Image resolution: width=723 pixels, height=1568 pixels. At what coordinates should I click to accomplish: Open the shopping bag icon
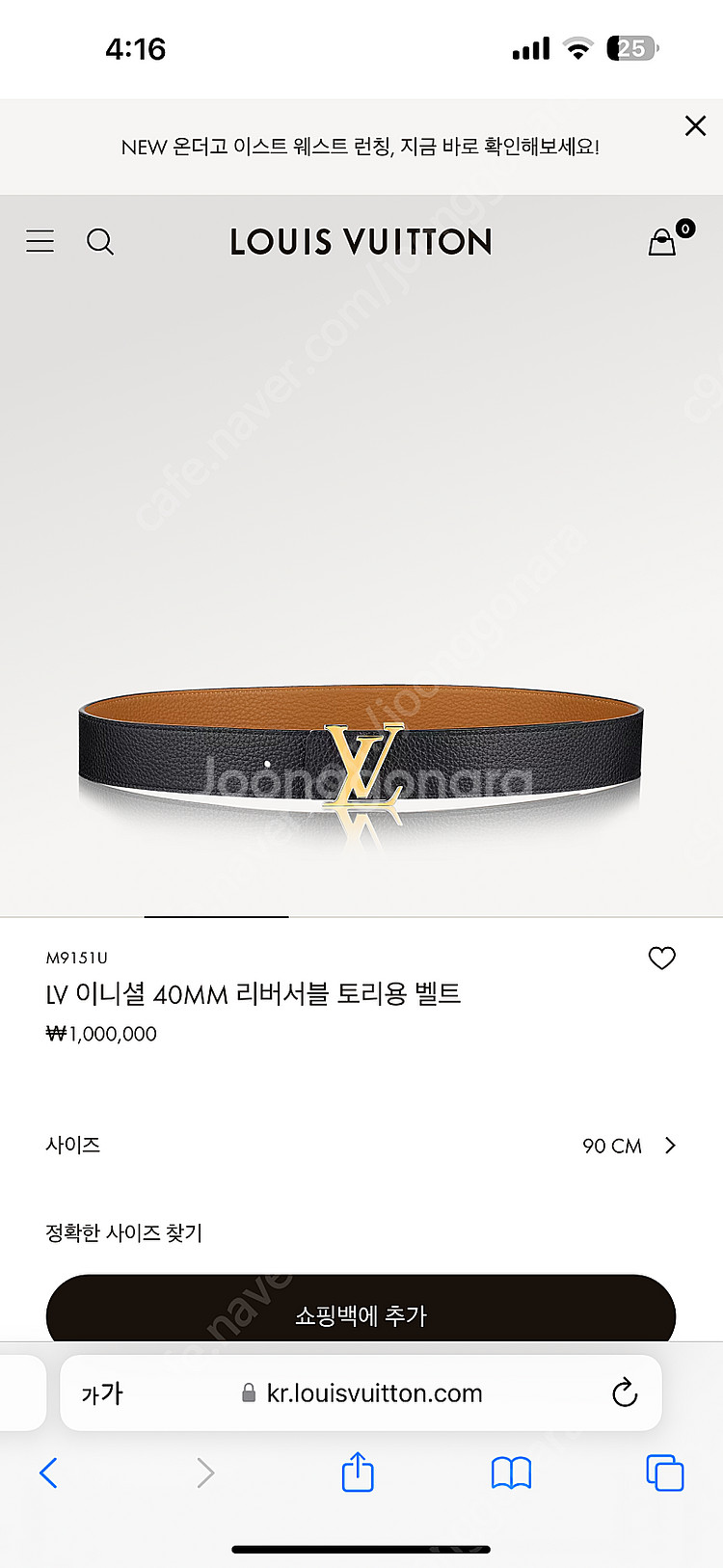click(661, 242)
